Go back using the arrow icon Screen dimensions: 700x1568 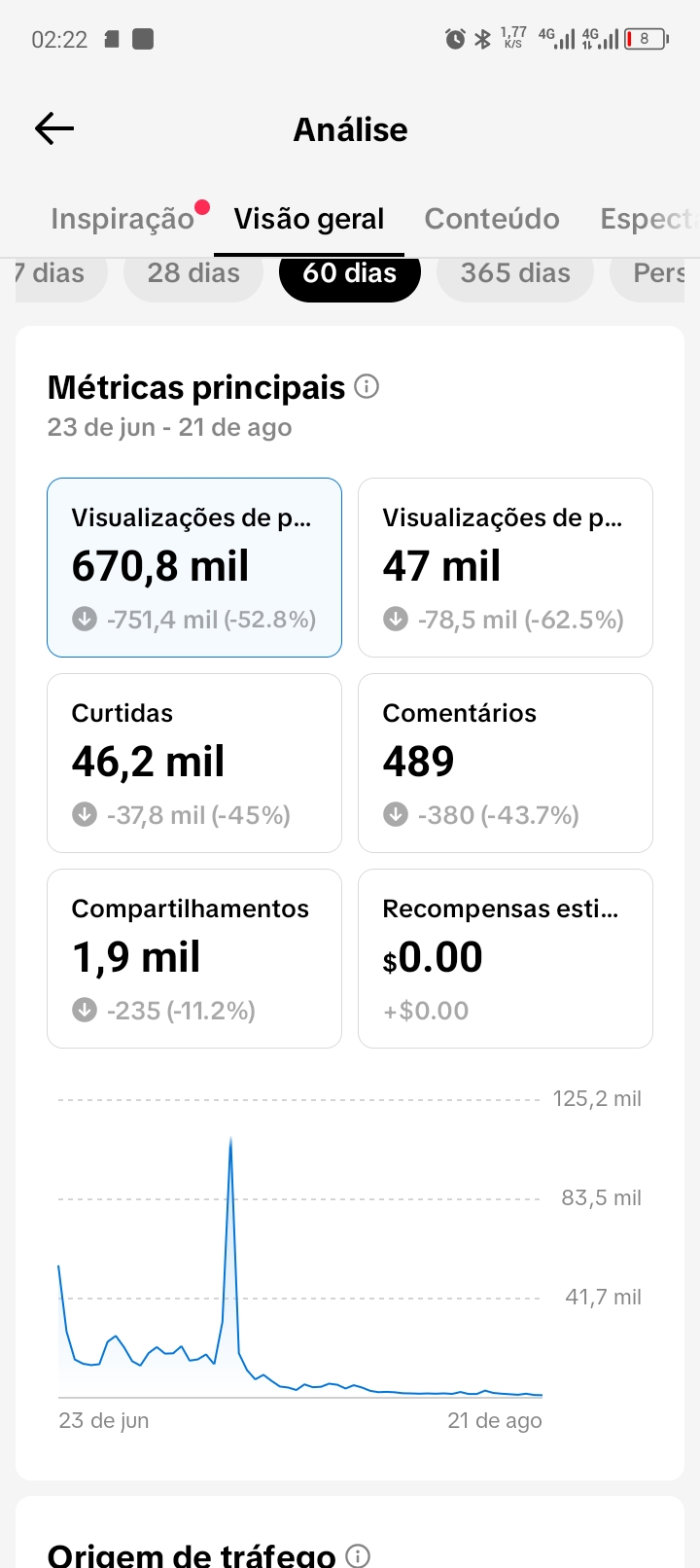54,128
